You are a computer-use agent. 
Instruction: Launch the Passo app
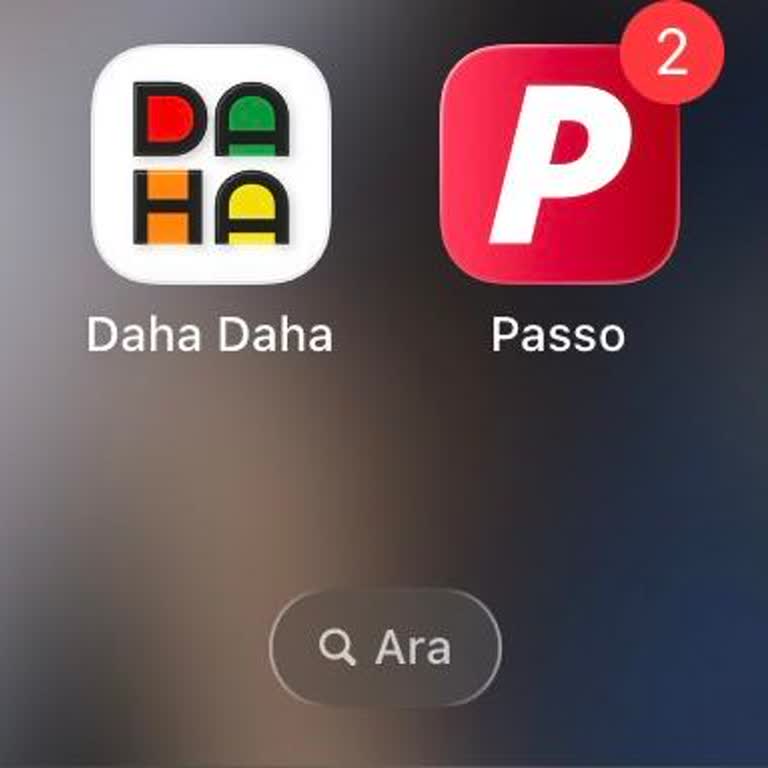click(x=560, y=165)
